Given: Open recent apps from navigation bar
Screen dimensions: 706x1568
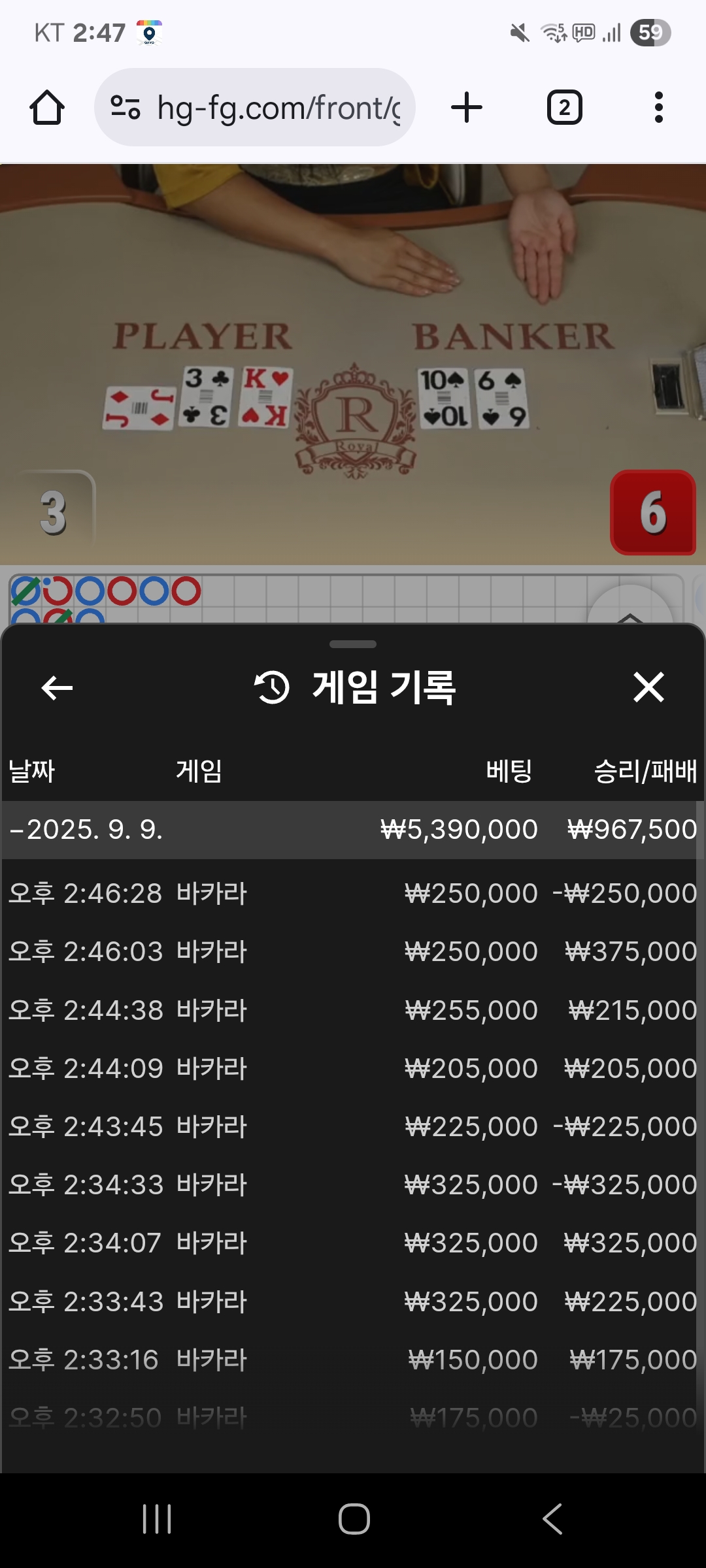Looking at the screenshot, I should click(157, 1519).
